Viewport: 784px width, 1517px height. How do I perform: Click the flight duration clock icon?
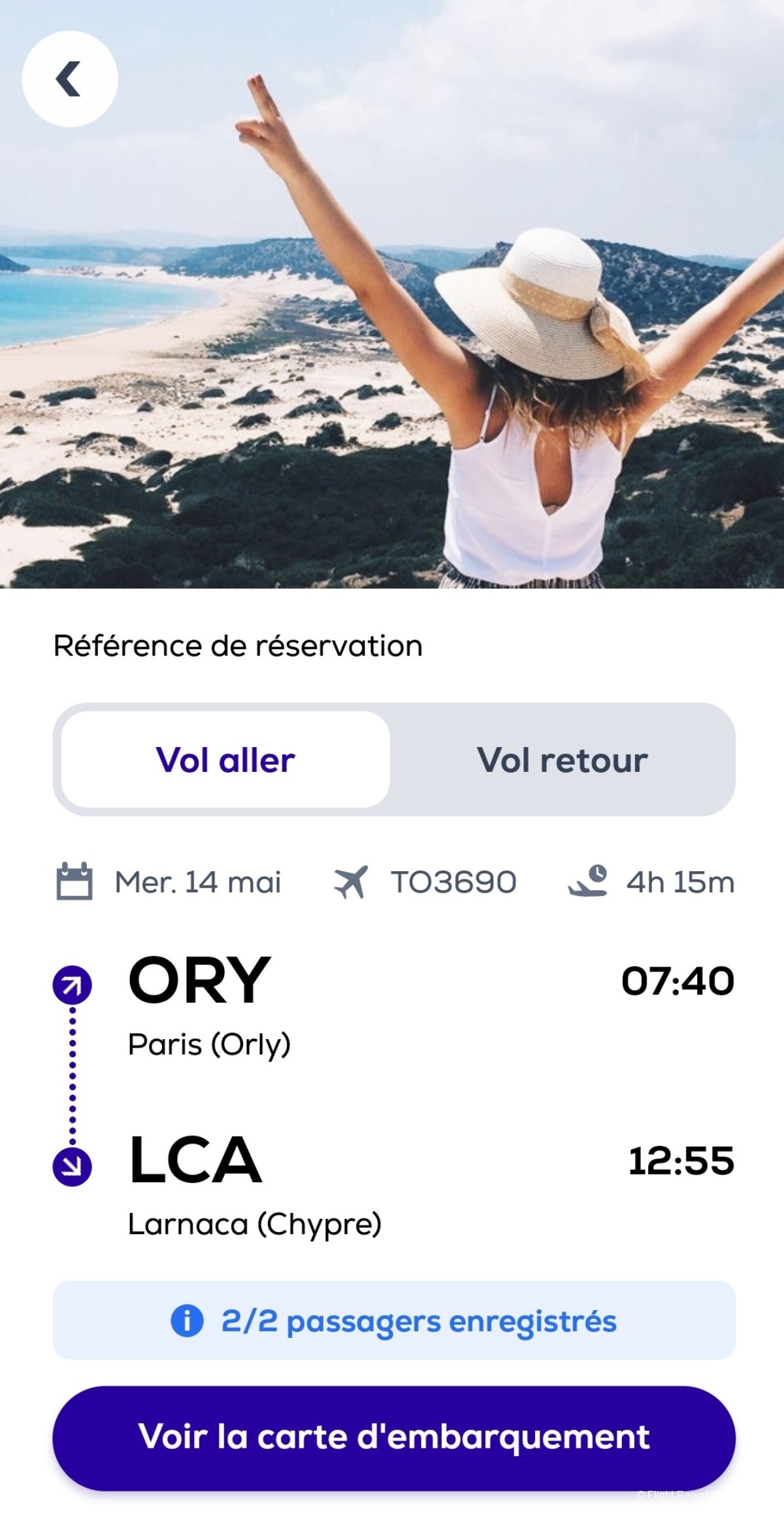[x=587, y=881]
